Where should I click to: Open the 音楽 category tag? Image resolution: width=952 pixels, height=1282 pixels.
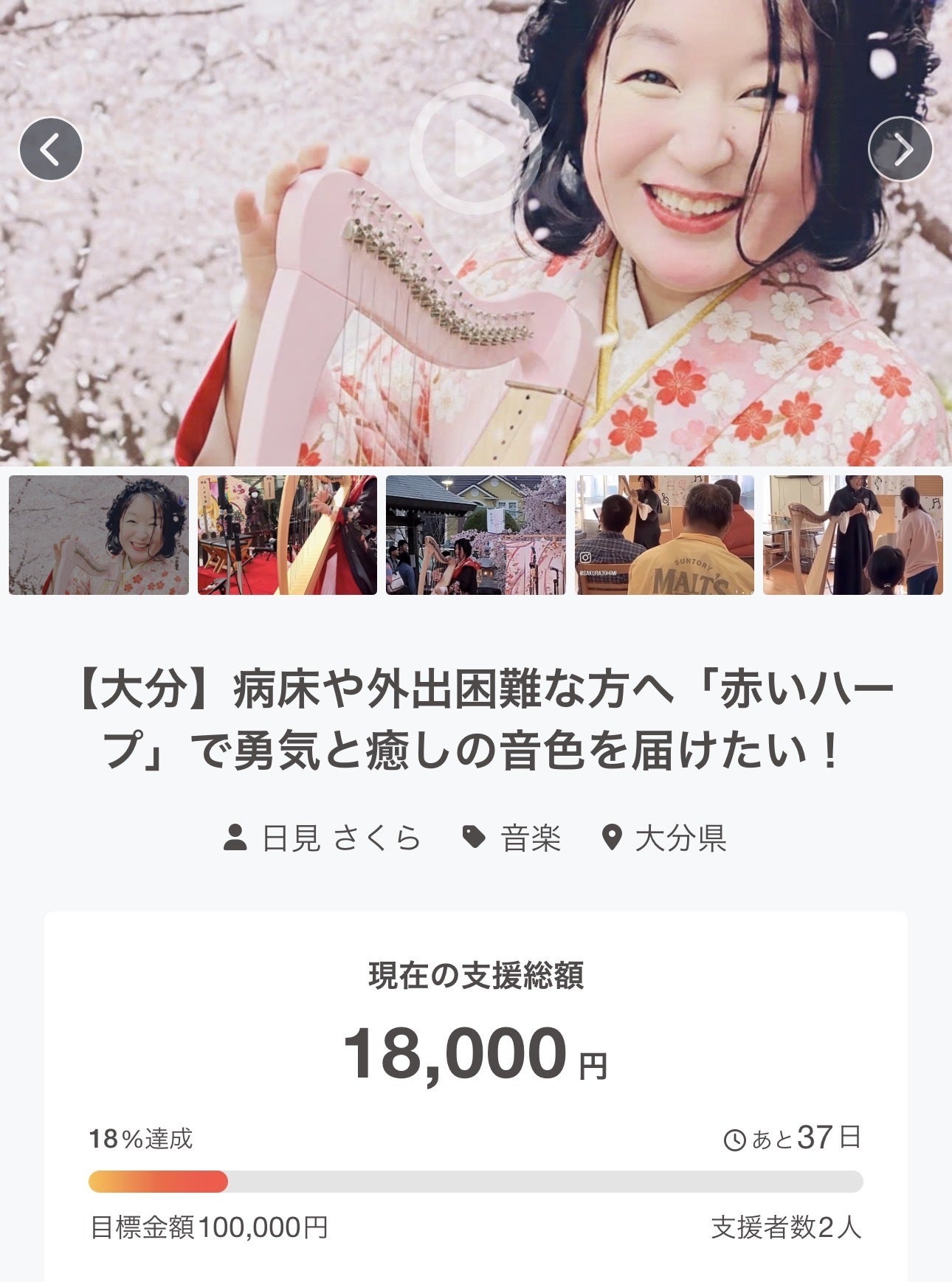tap(512, 838)
